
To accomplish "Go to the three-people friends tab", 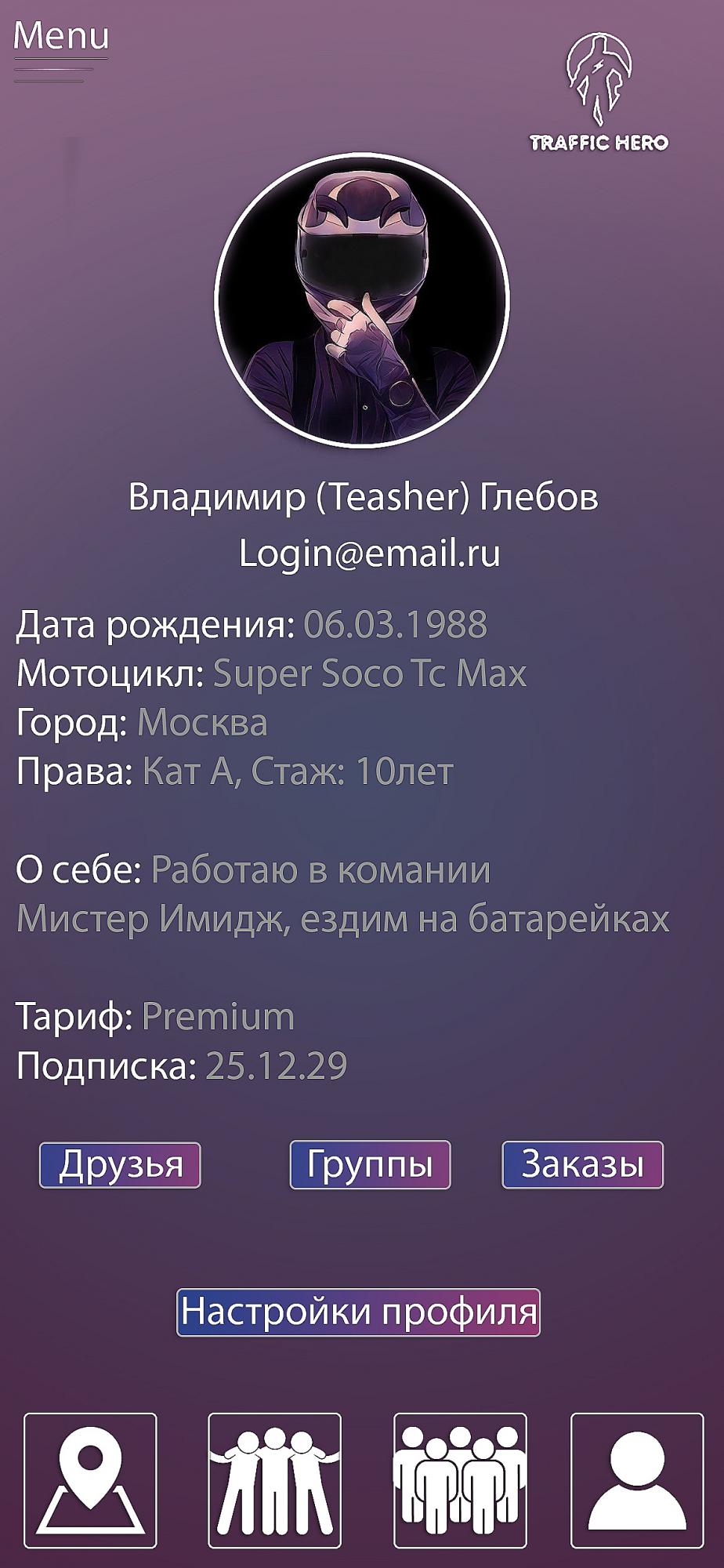I will point(274,1481).
